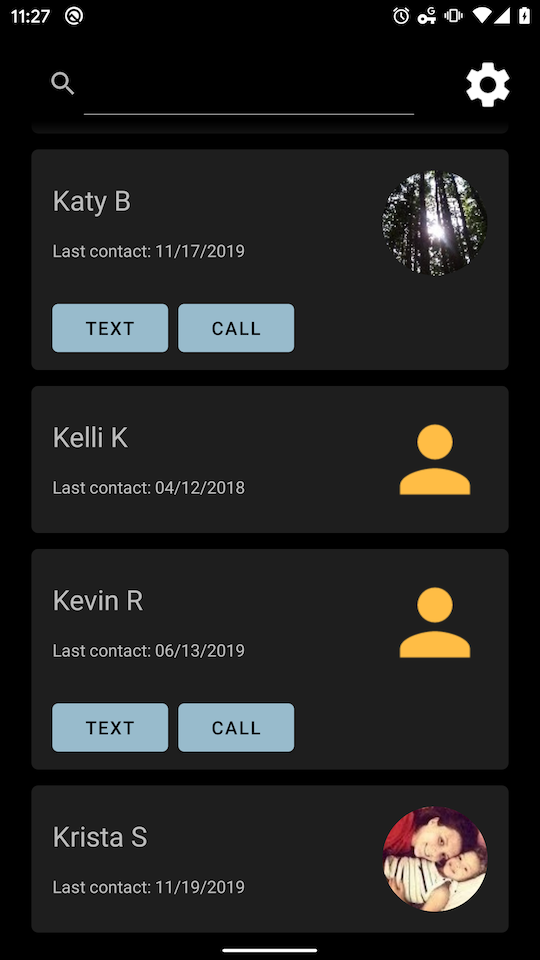Text Katy B
540x960 pixels.
[x=110, y=328]
